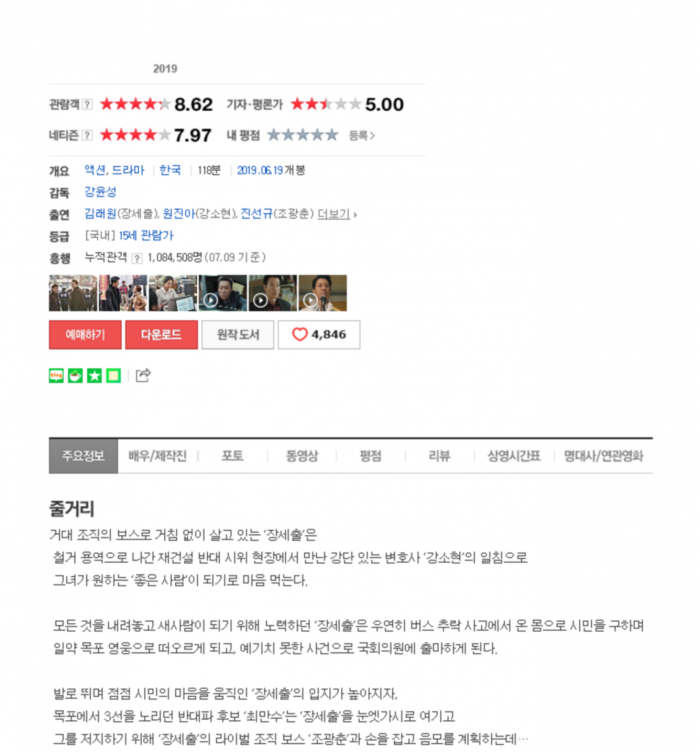Tap the 다운로드 button

pyautogui.click(x=161, y=335)
